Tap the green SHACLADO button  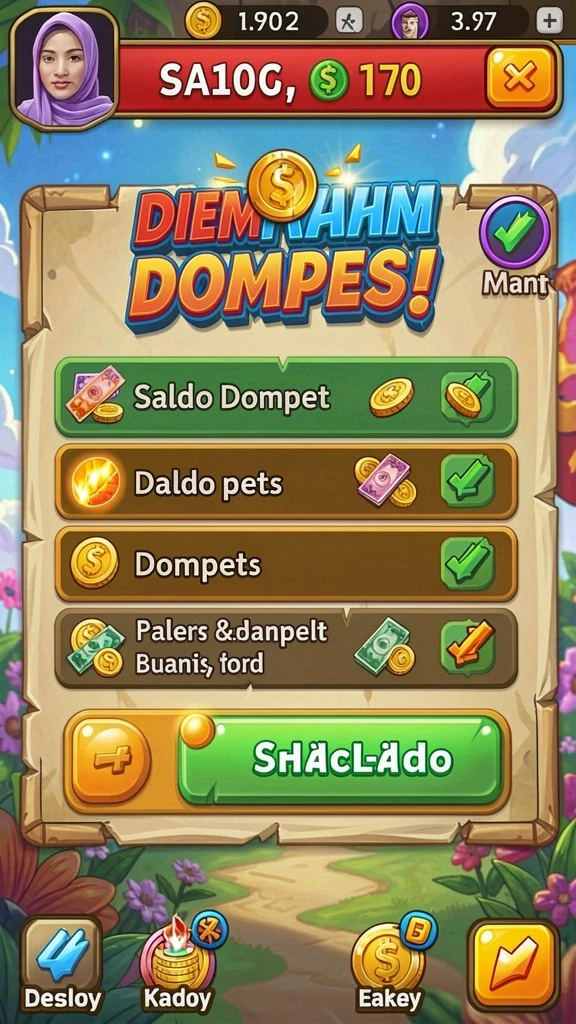(x=340, y=760)
